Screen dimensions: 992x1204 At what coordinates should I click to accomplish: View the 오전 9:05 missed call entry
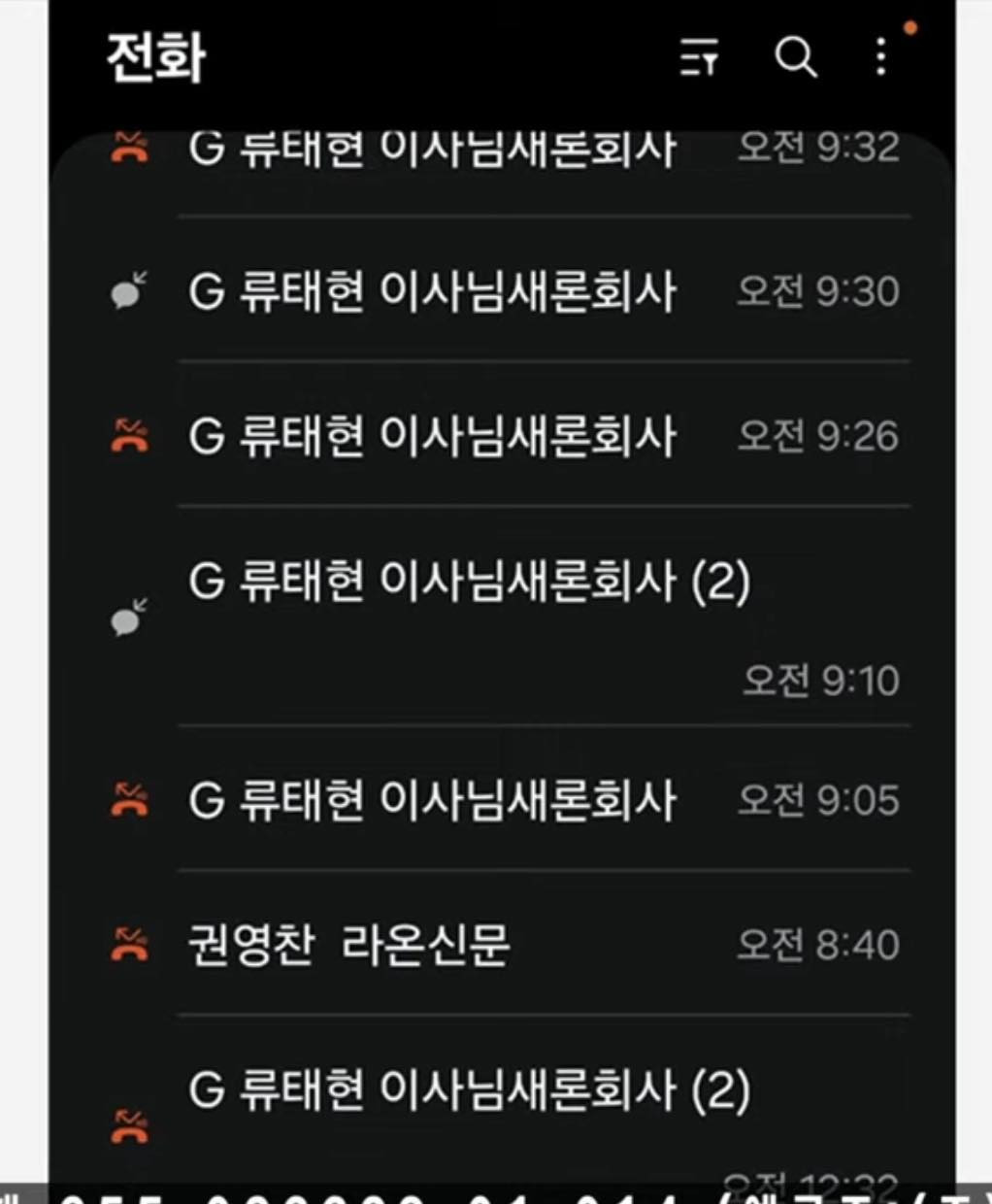(x=505, y=799)
